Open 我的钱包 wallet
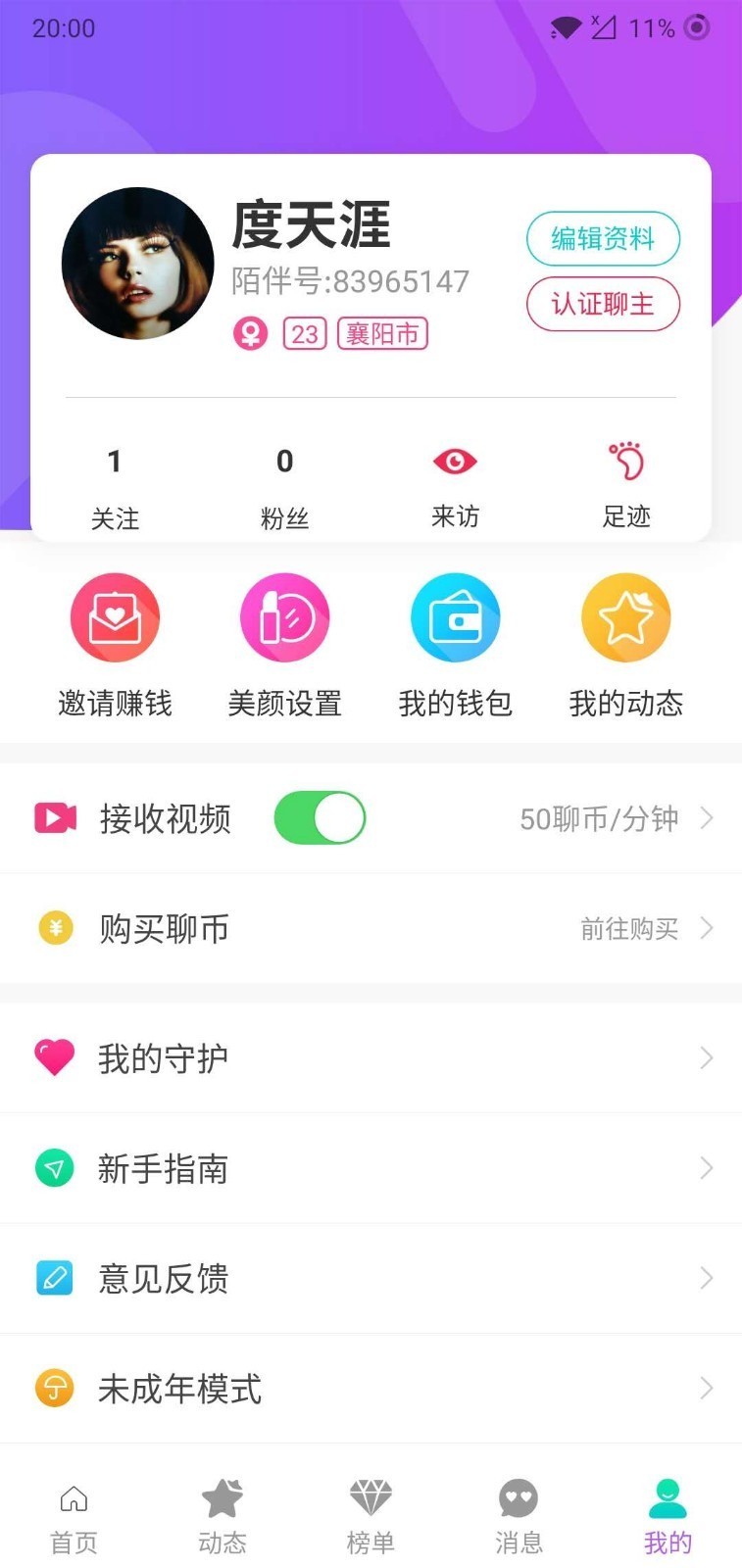Viewport: 742px width, 1568px height. [x=455, y=644]
